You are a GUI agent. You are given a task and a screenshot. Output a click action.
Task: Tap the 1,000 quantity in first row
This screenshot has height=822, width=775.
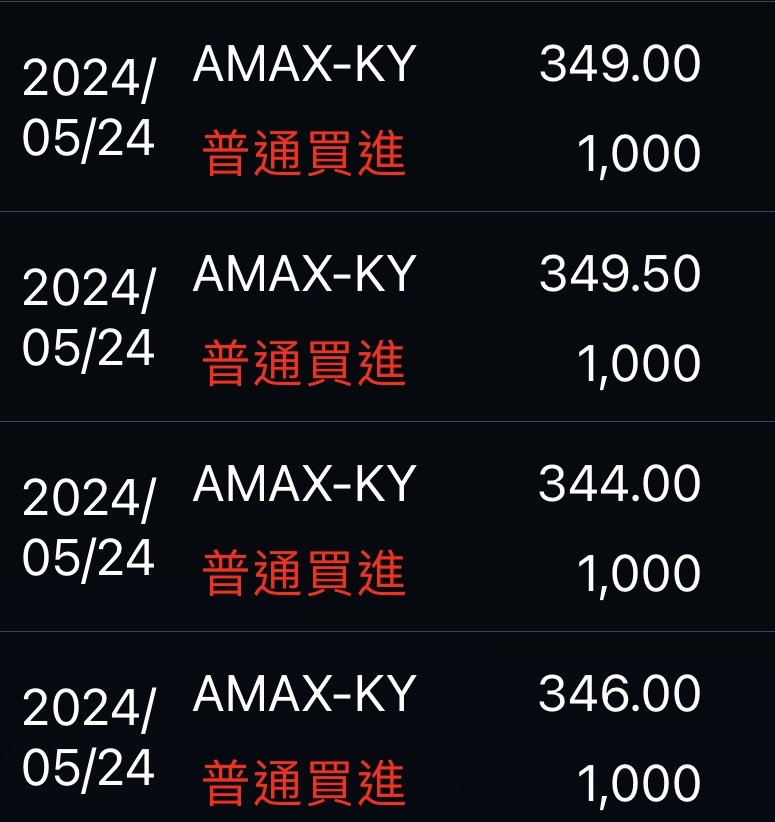[x=638, y=151]
